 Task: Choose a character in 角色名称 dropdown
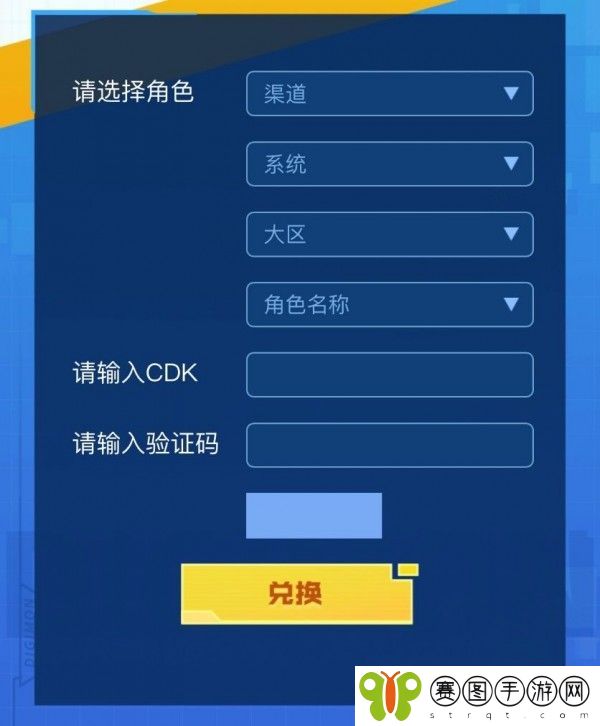(x=389, y=304)
